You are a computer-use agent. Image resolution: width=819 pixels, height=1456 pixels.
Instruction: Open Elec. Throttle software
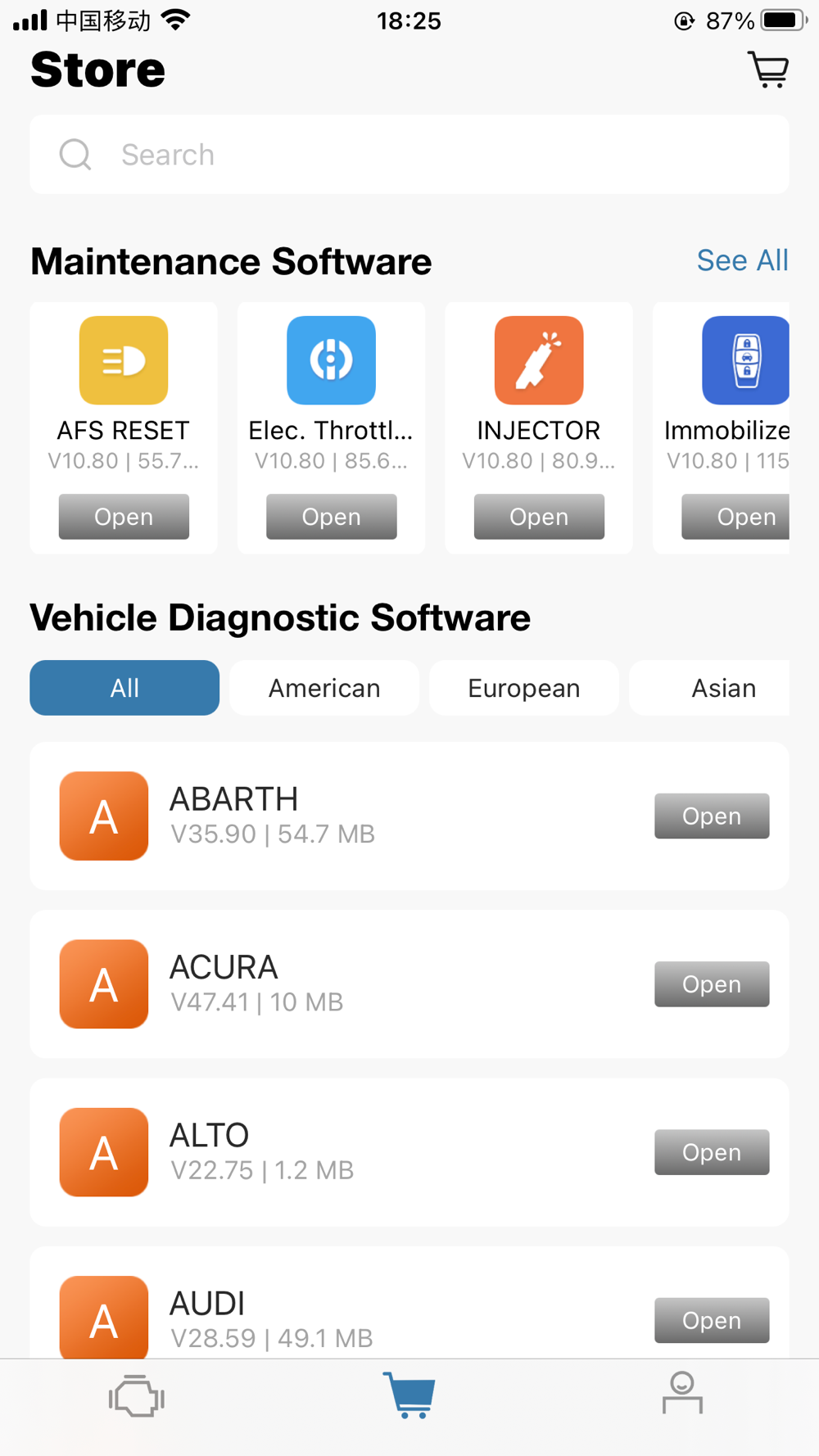[x=332, y=517]
